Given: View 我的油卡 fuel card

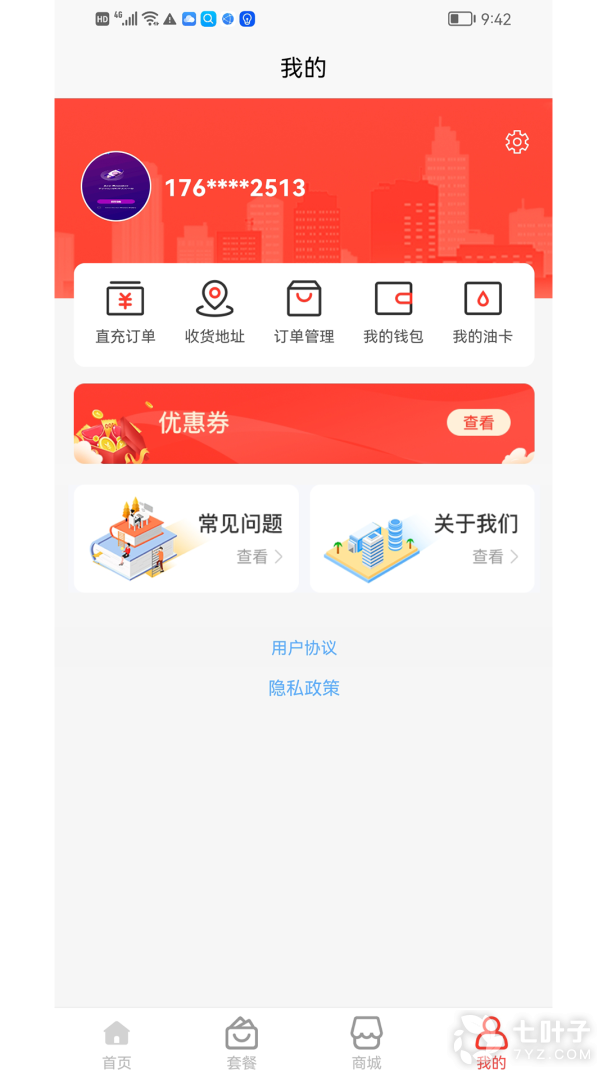Looking at the screenshot, I should coord(482,313).
